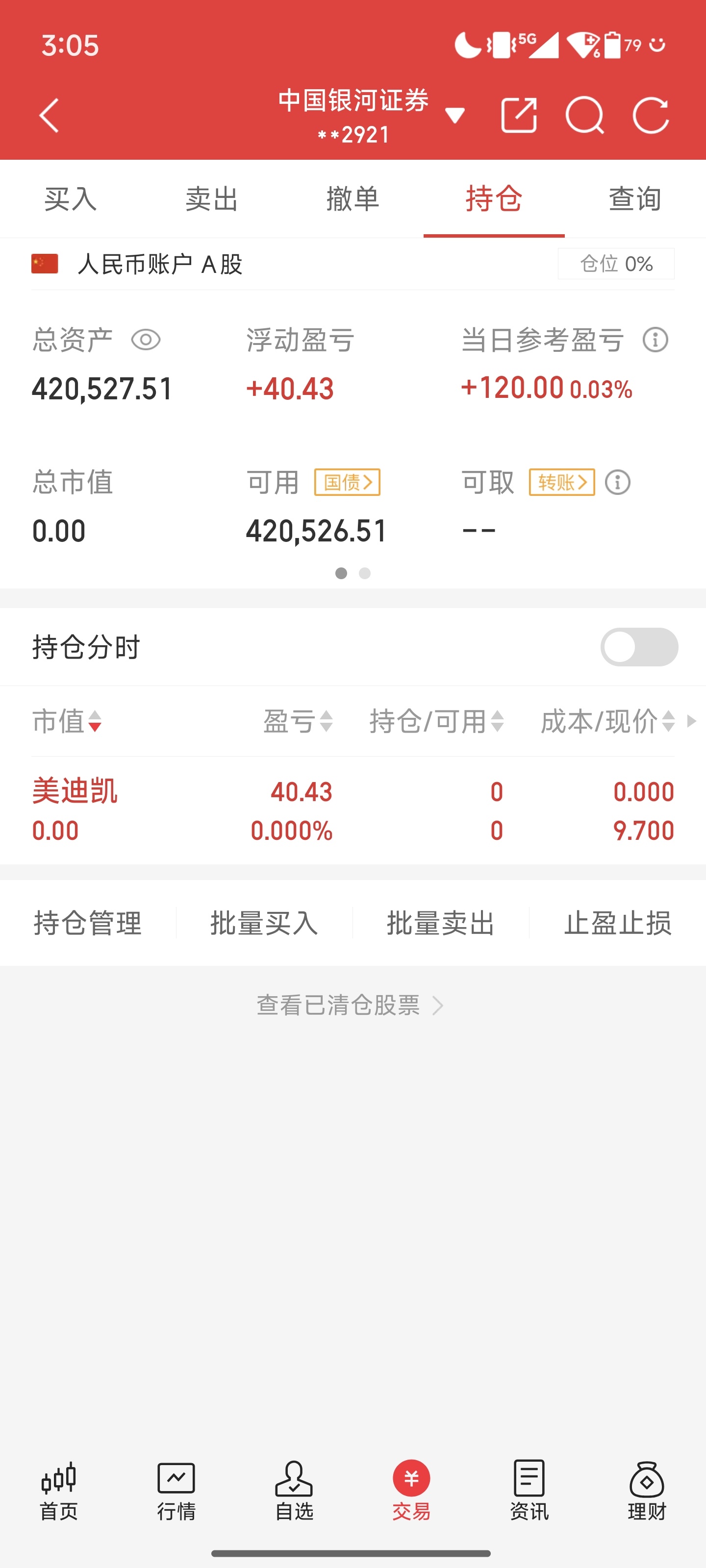Go back using the header arrow
This screenshot has height=1568, width=706.
pyautogui.click(x=50, y=115)
